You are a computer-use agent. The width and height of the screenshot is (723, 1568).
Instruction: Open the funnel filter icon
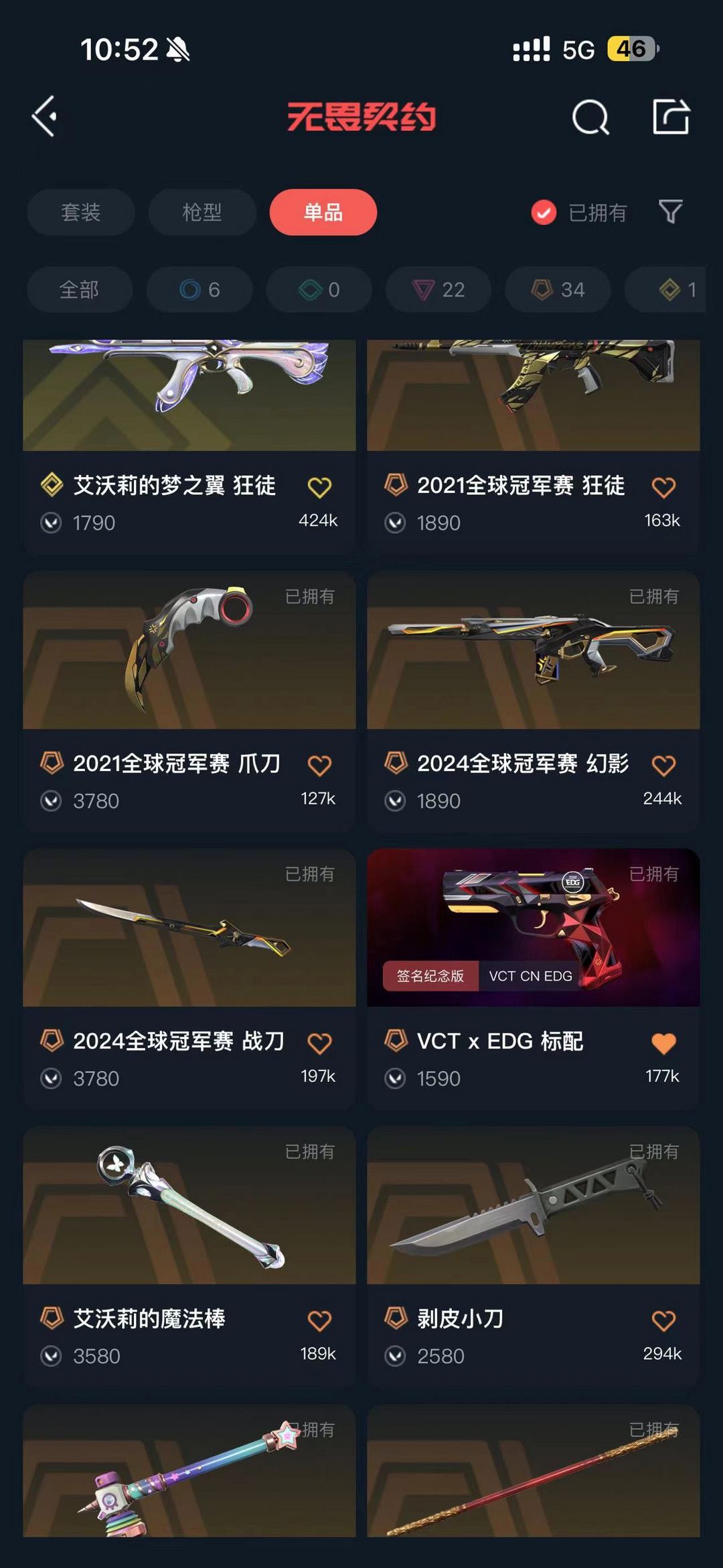pos(670,212)
